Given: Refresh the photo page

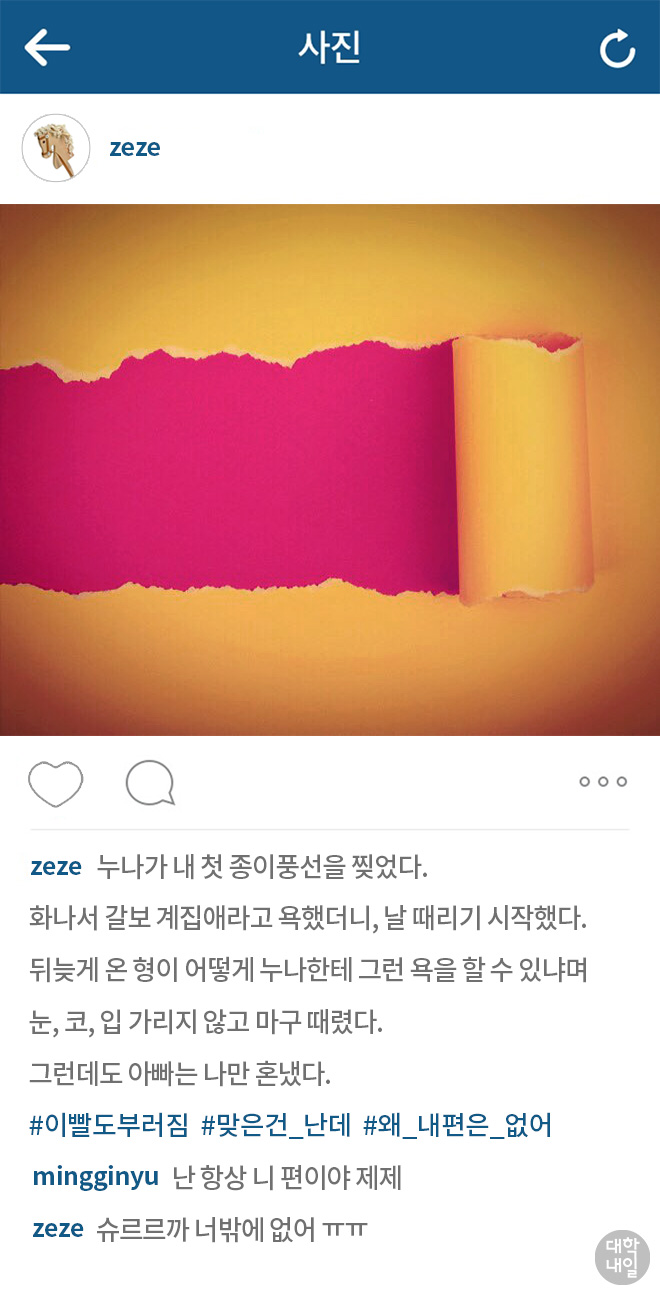Looking at the screenshot, I should [617, 49].
